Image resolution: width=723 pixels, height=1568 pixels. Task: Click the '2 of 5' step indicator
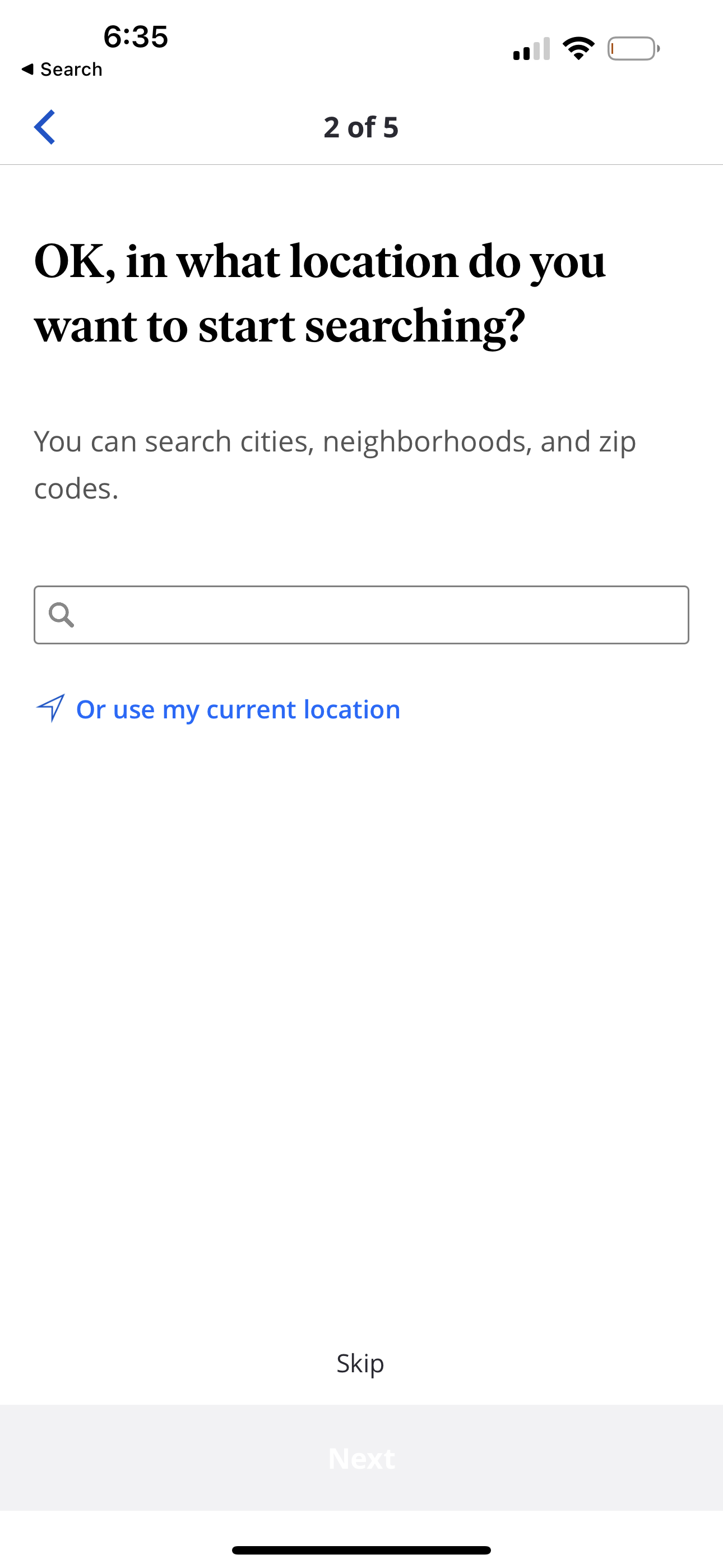(x=361, y=127)
